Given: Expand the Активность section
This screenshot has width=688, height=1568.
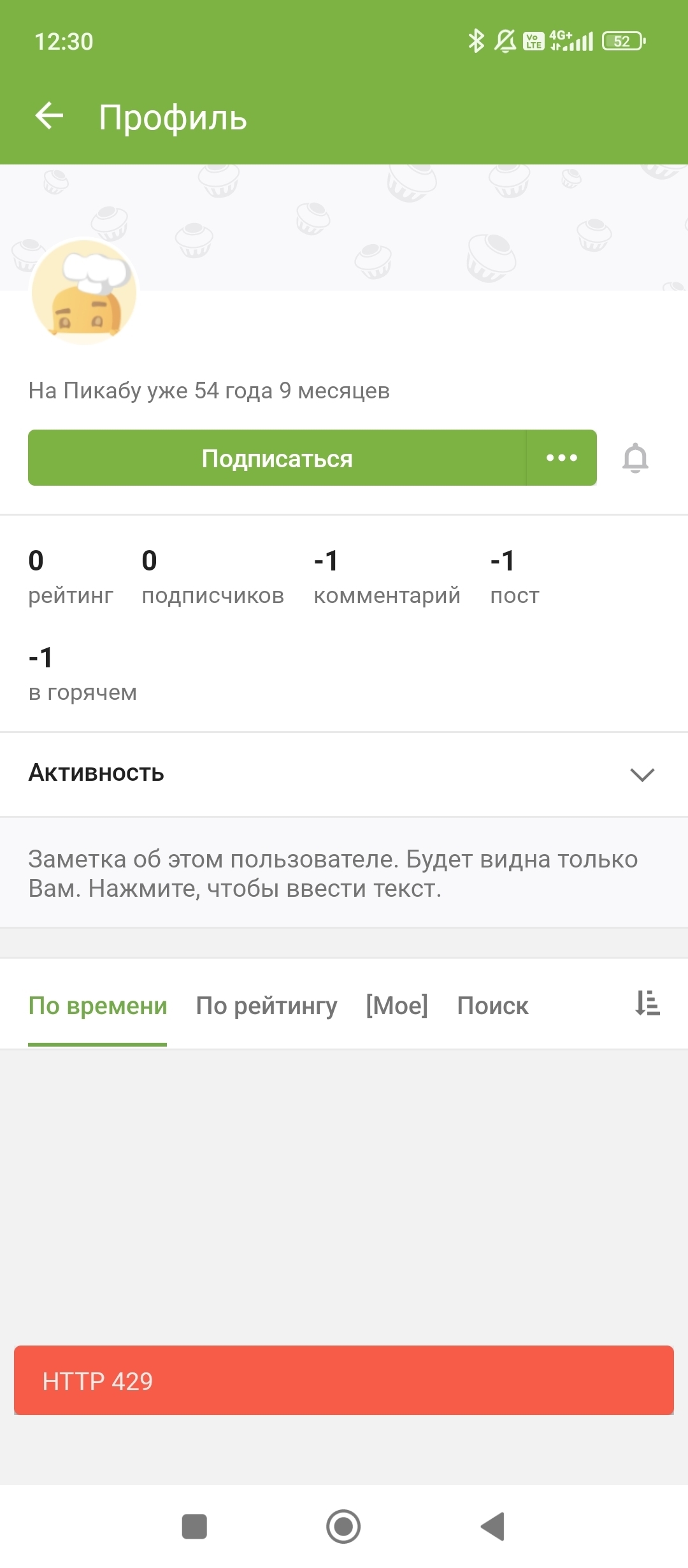Looking at the screenshot, I should point(641,774).
